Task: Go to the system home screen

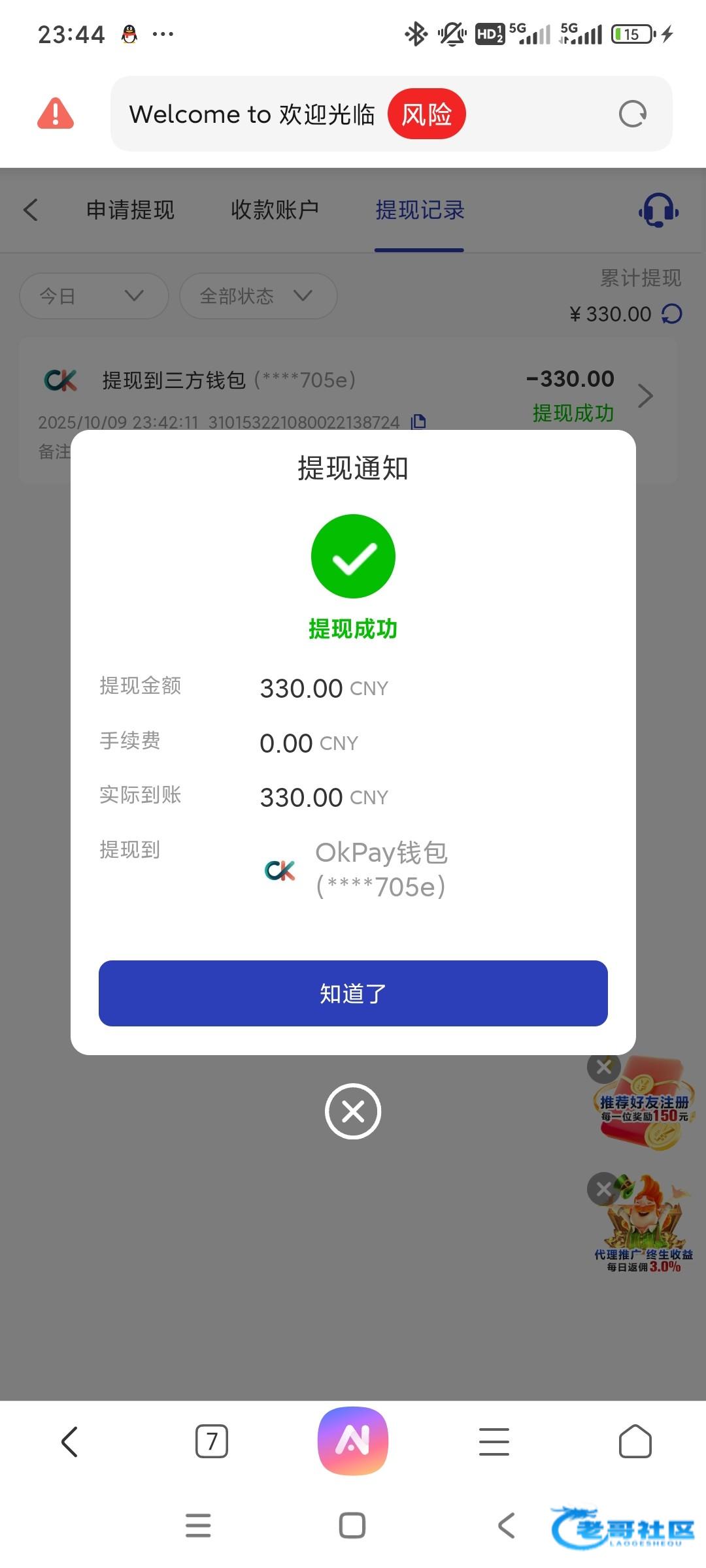Action: coord(352,1526)
